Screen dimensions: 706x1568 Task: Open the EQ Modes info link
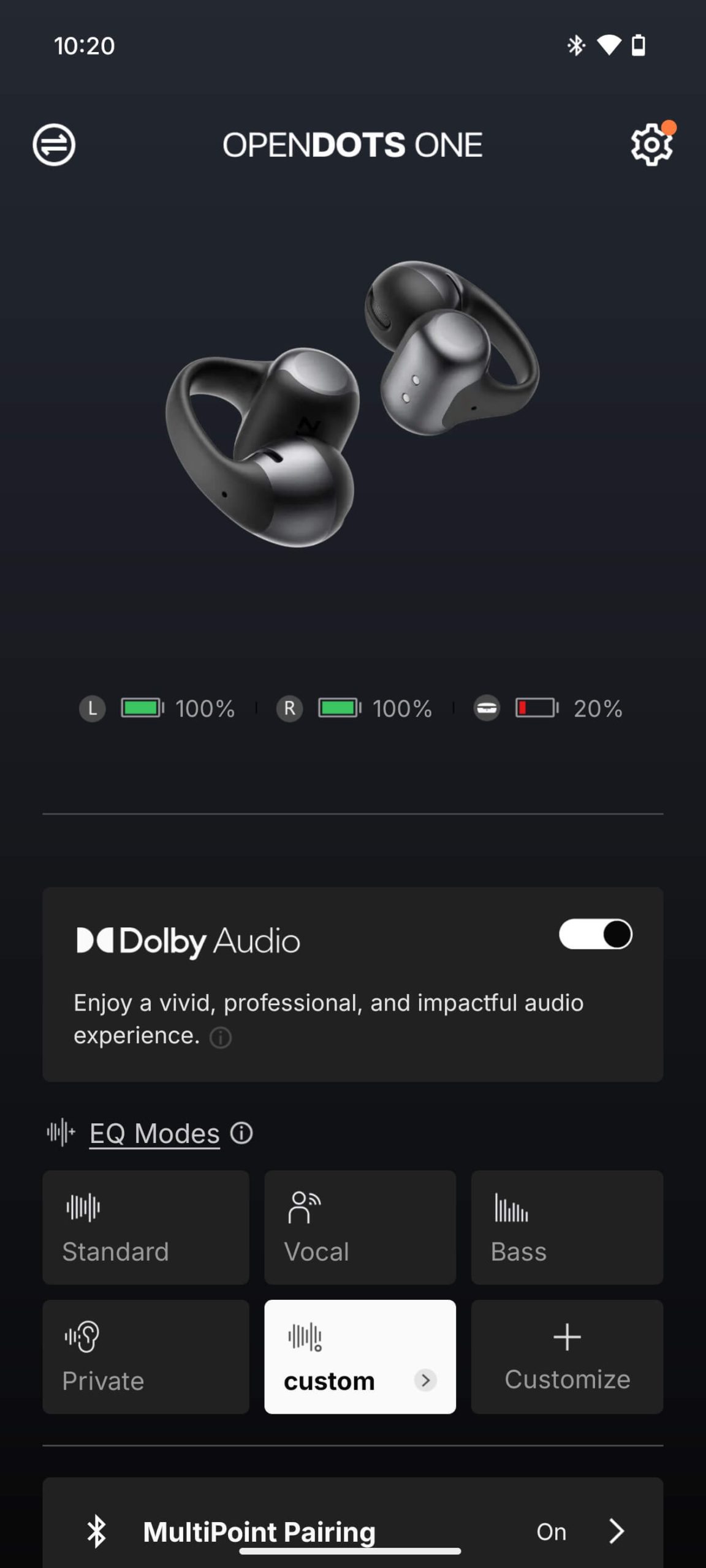point(241,1133)
